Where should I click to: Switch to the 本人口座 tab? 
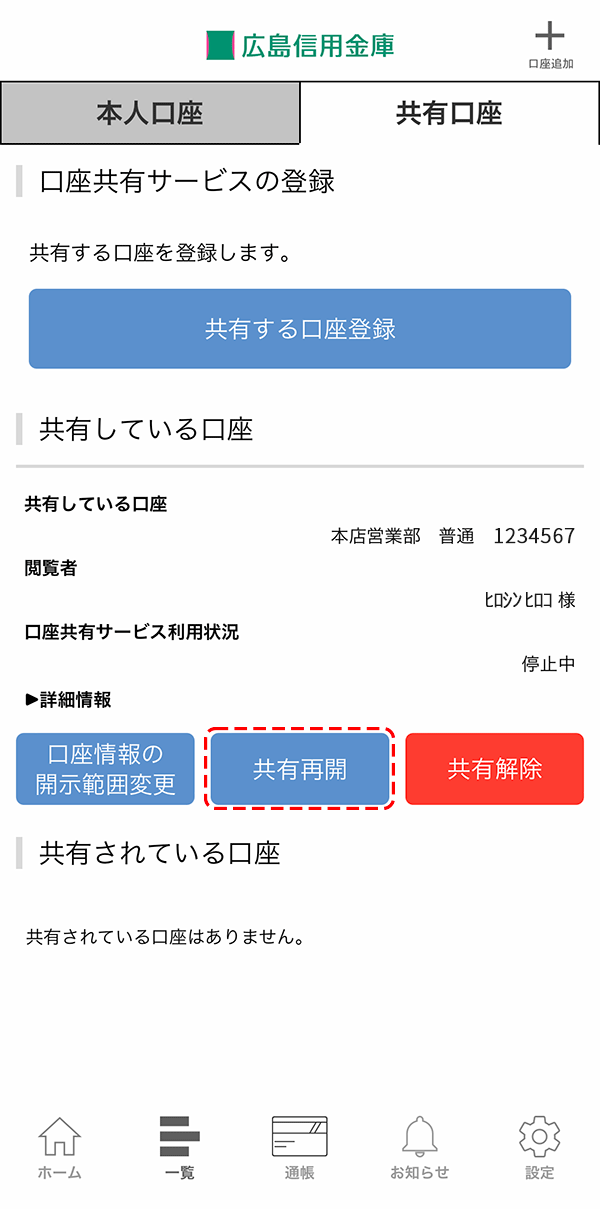[x=150, y=113]
